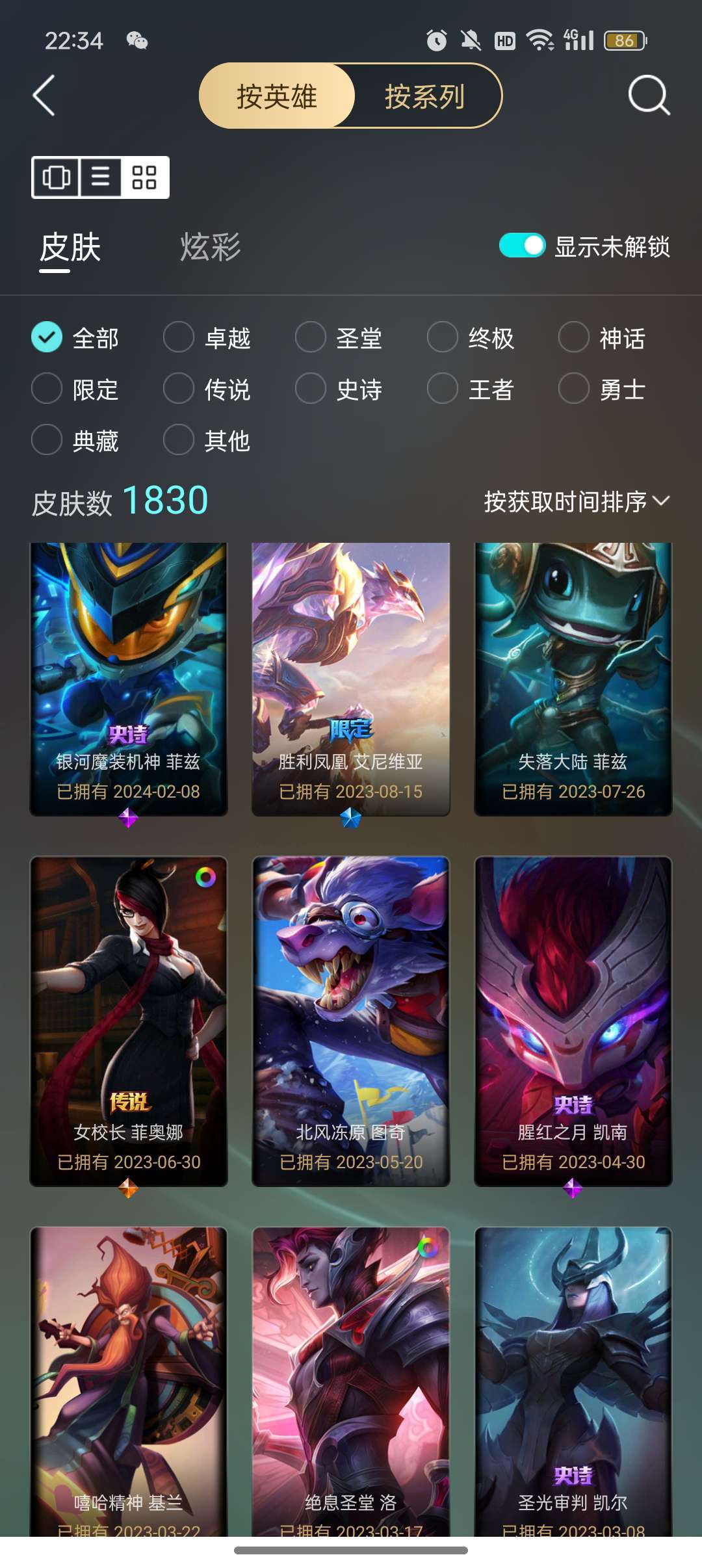Switch to grid view layout icon
Screen dimensions: 702x1568
click(x=144, y=177)
